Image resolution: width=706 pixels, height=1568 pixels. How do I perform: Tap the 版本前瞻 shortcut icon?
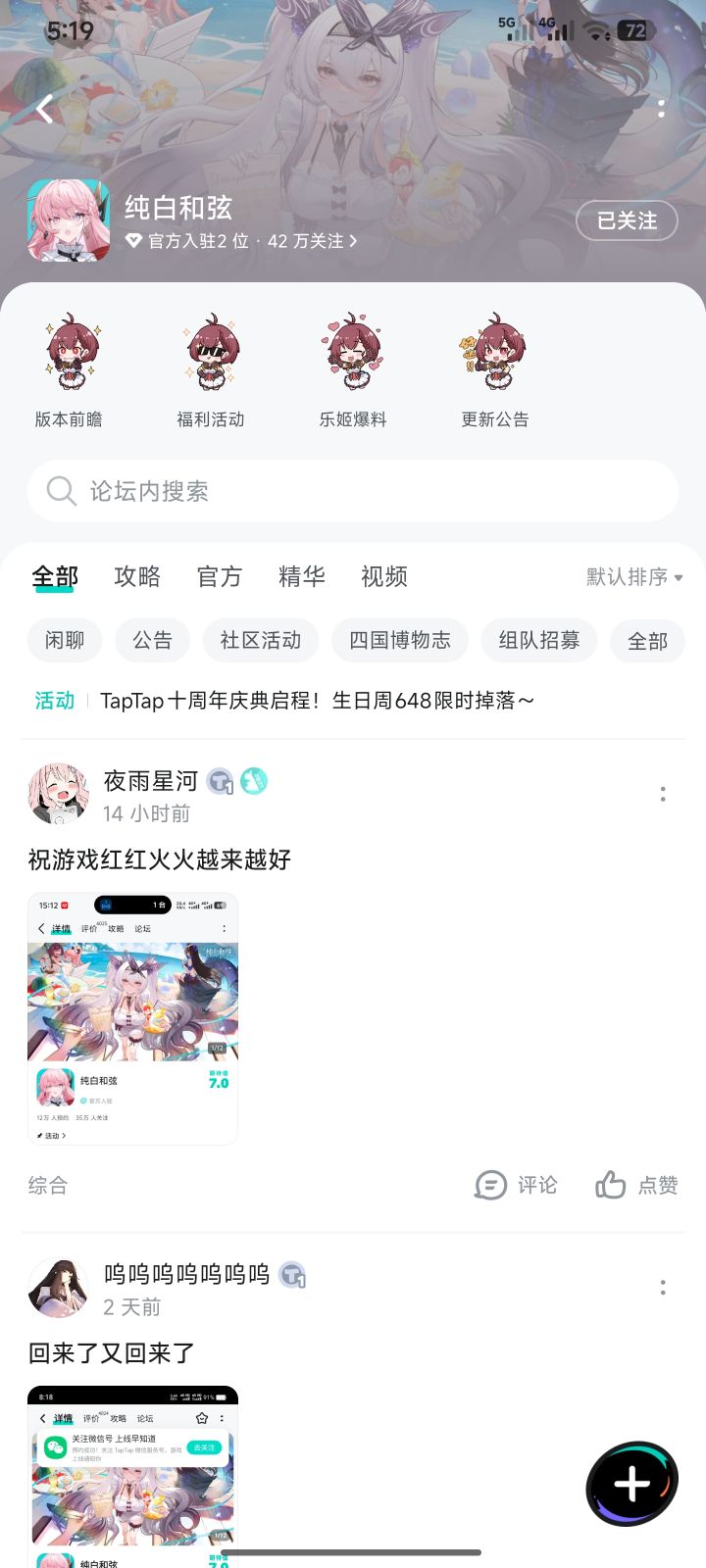(x=69, y=353)
